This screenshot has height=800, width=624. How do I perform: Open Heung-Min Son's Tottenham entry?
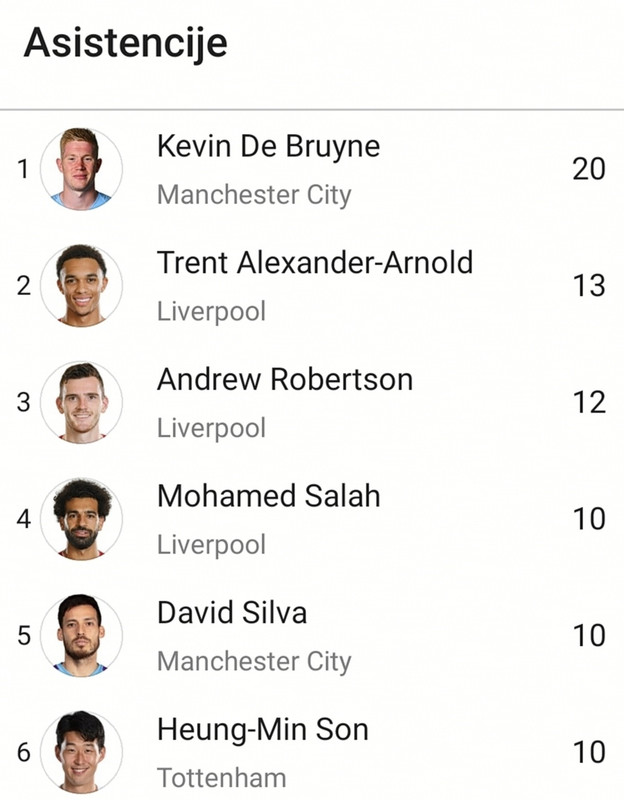tap(312, 751)
